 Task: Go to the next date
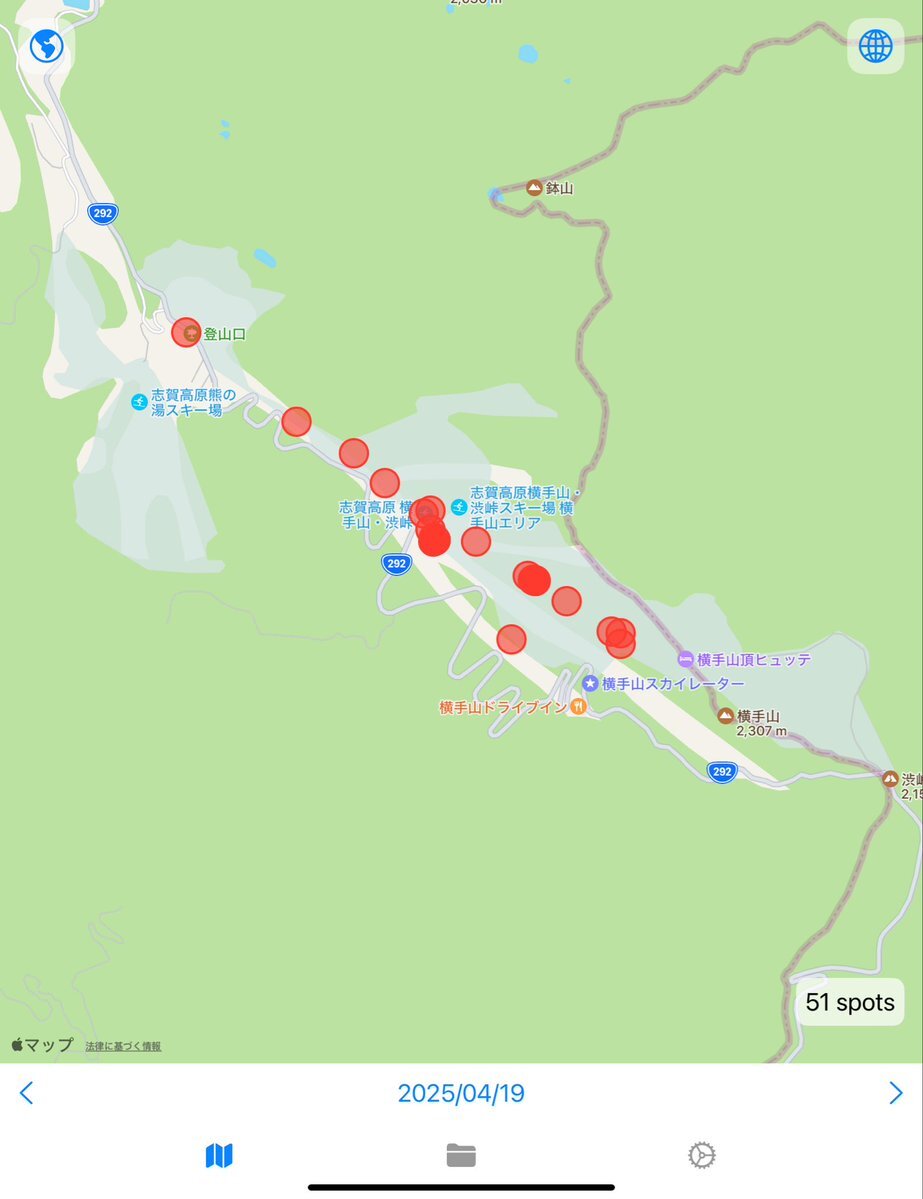(895, 1093)
